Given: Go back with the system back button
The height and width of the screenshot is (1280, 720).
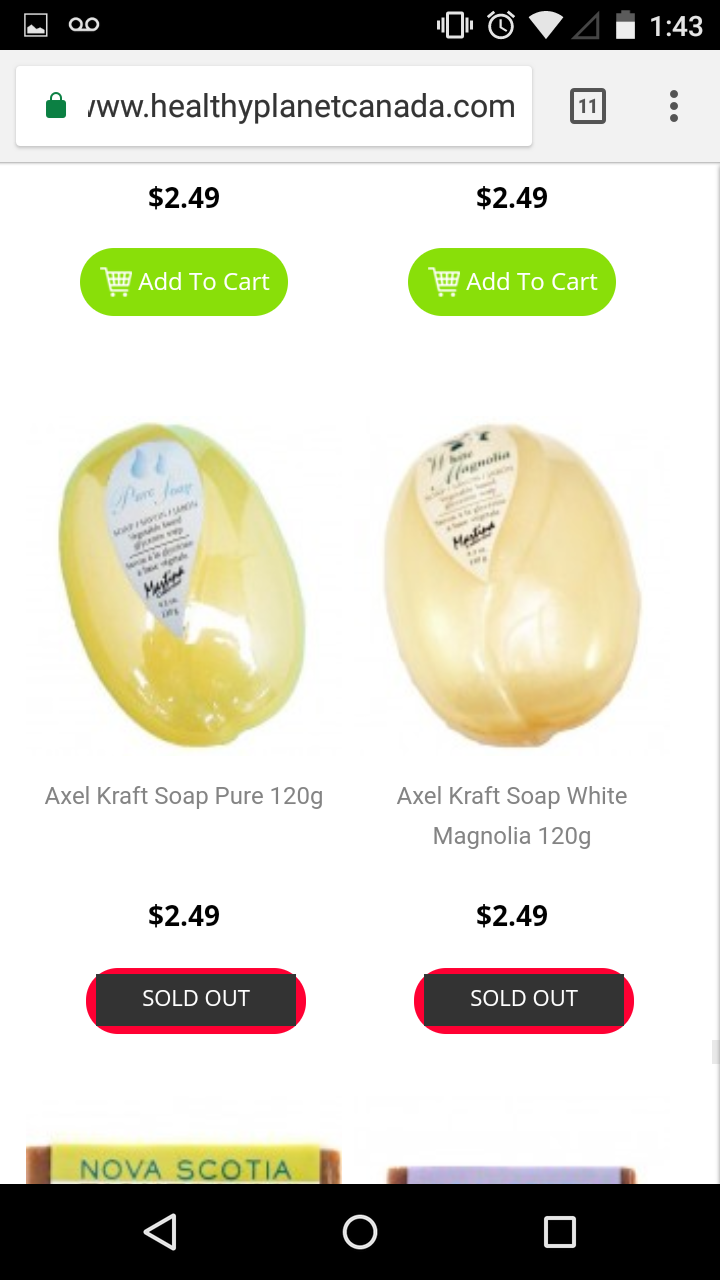Looking at the screenshot, I should [x=160, y=1232].
